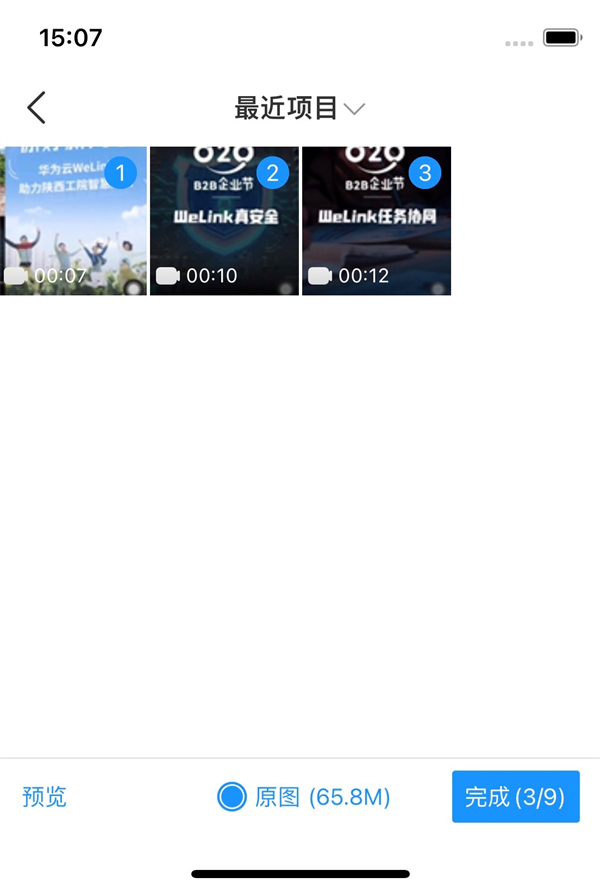The height and width of the screenshot is (896, 600).
Task: Deselect the 00:07 video marked 1
Action: click(121, 173)
